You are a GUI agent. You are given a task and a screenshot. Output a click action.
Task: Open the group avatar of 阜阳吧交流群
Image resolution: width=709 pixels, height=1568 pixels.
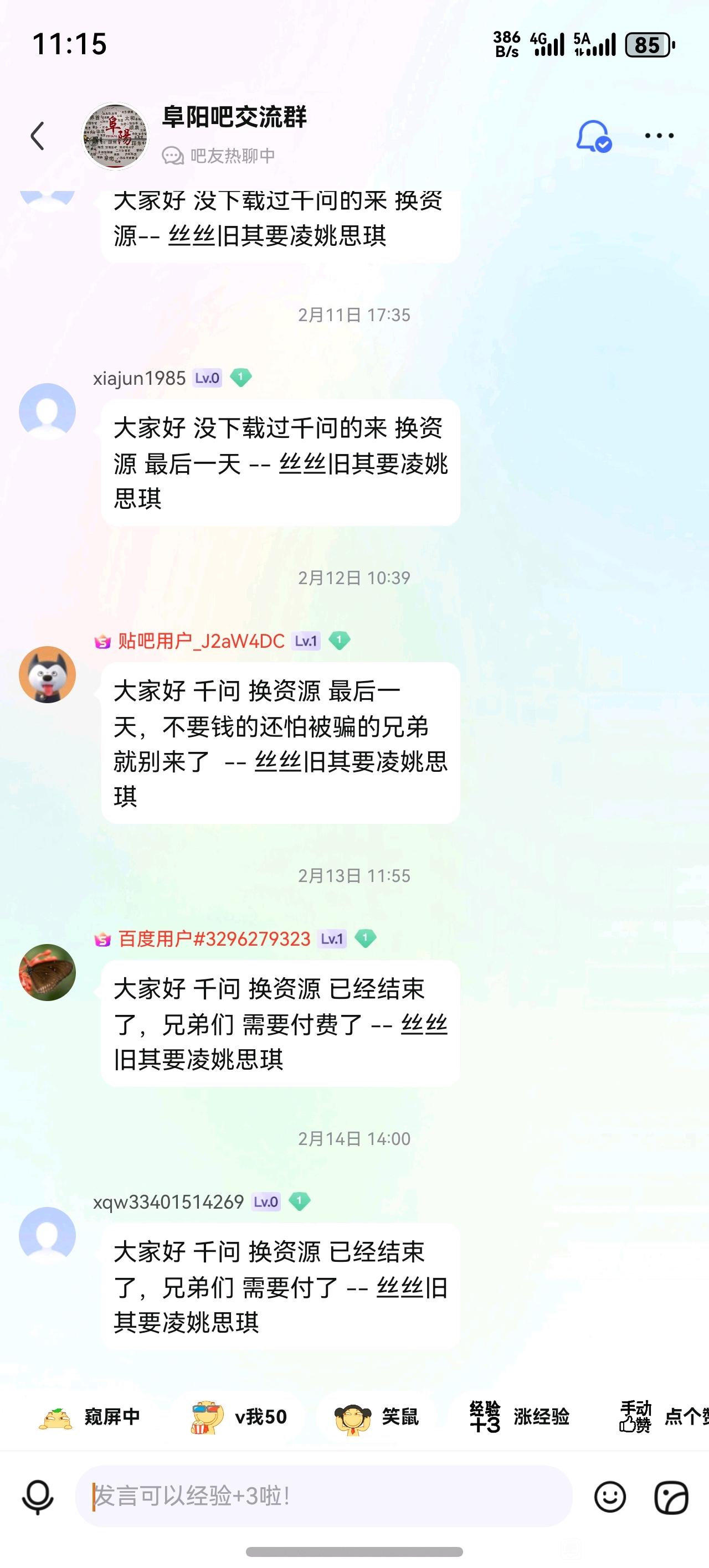pyautogui.click(x=115, y=136)
